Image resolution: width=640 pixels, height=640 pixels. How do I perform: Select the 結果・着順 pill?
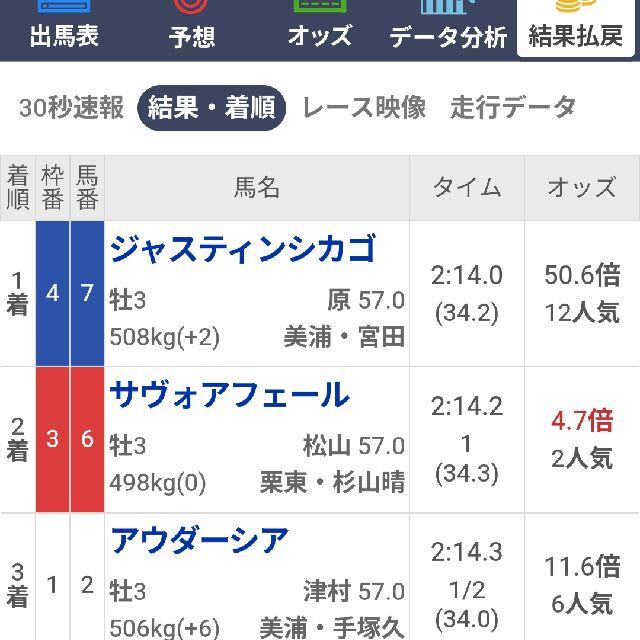211,108
